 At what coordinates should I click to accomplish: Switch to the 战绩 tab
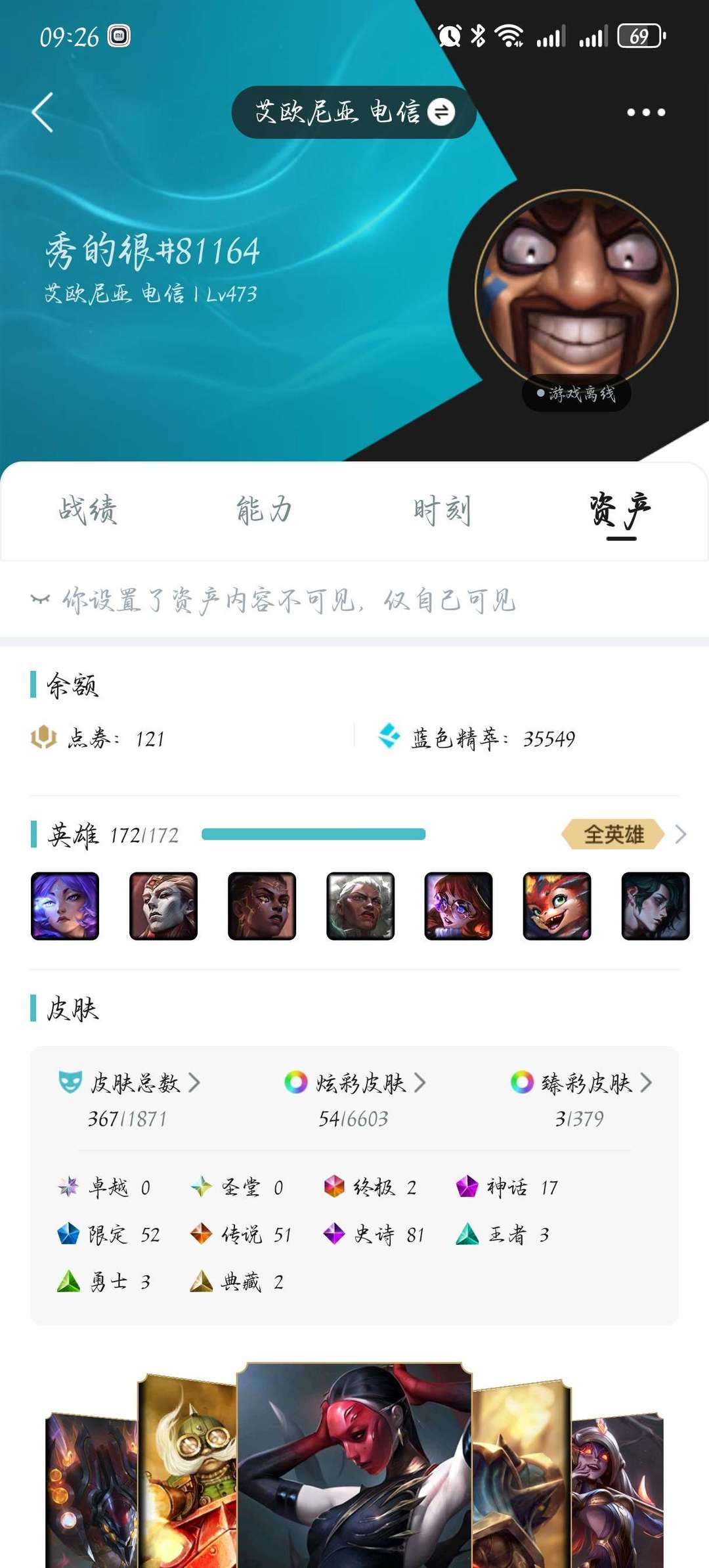click(88, 510)
